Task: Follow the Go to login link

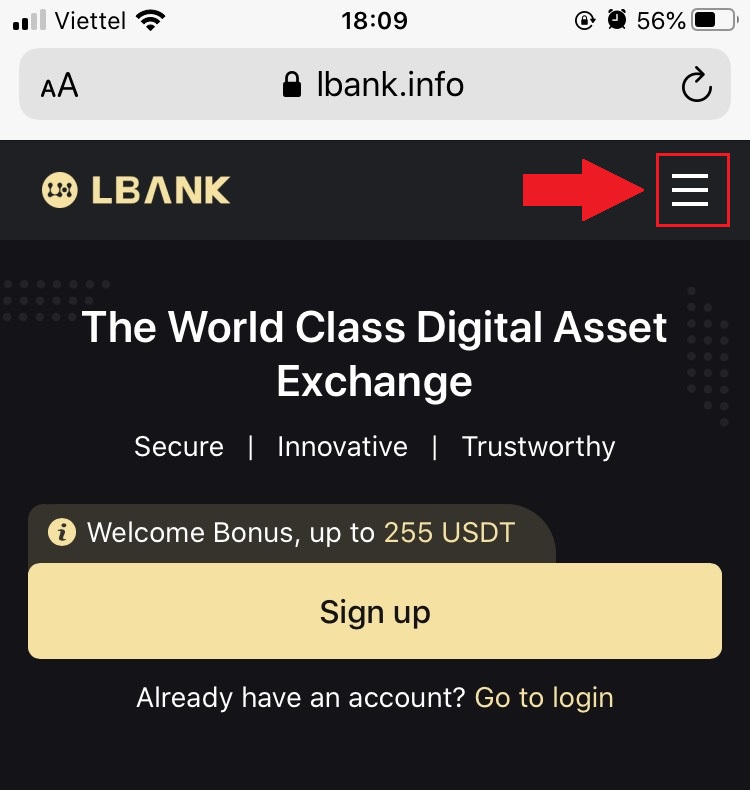Action: 544,697
